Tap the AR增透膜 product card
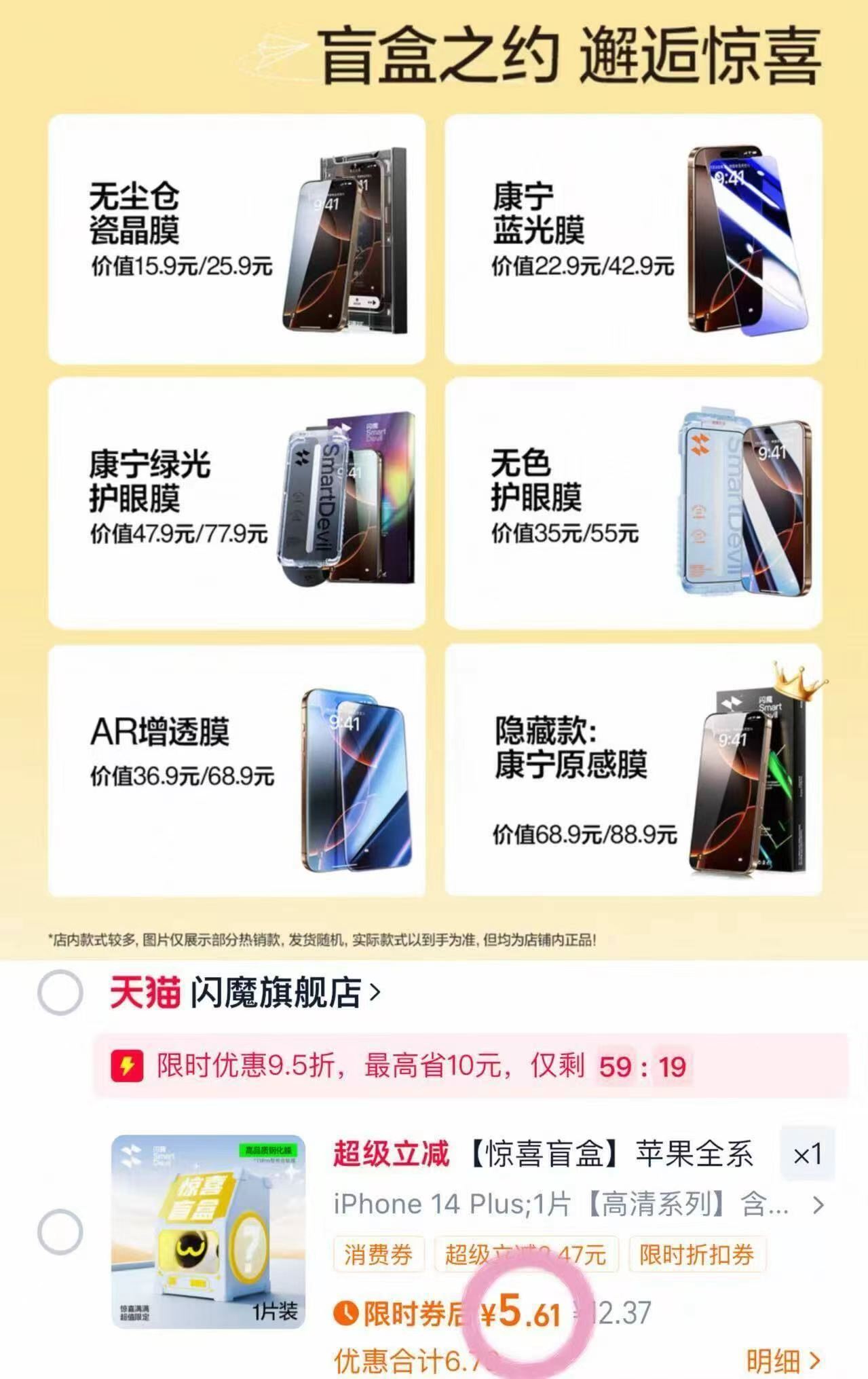868x1379 pixels. 238,774
